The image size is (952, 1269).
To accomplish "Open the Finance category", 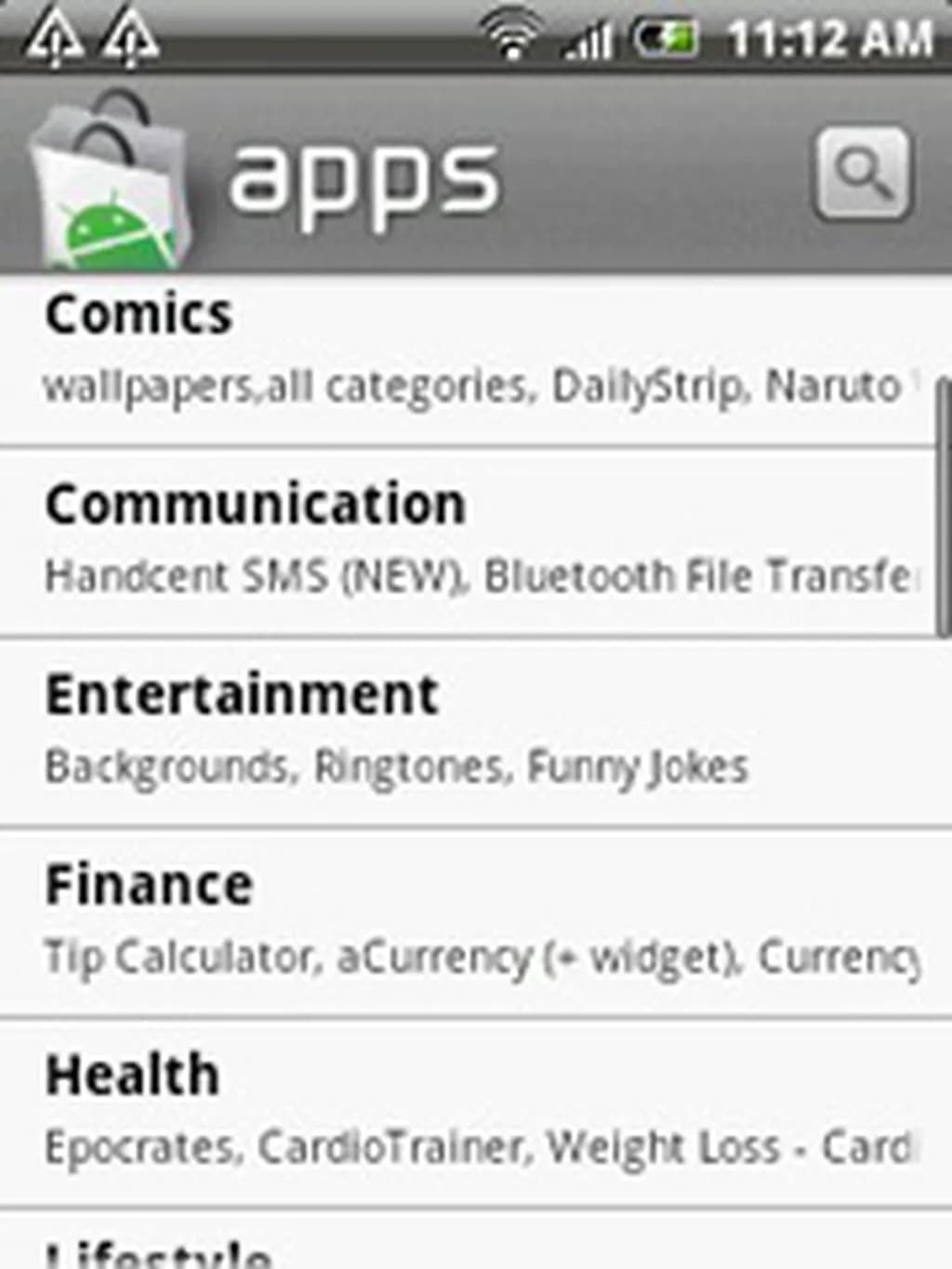I will pos(465,922).
